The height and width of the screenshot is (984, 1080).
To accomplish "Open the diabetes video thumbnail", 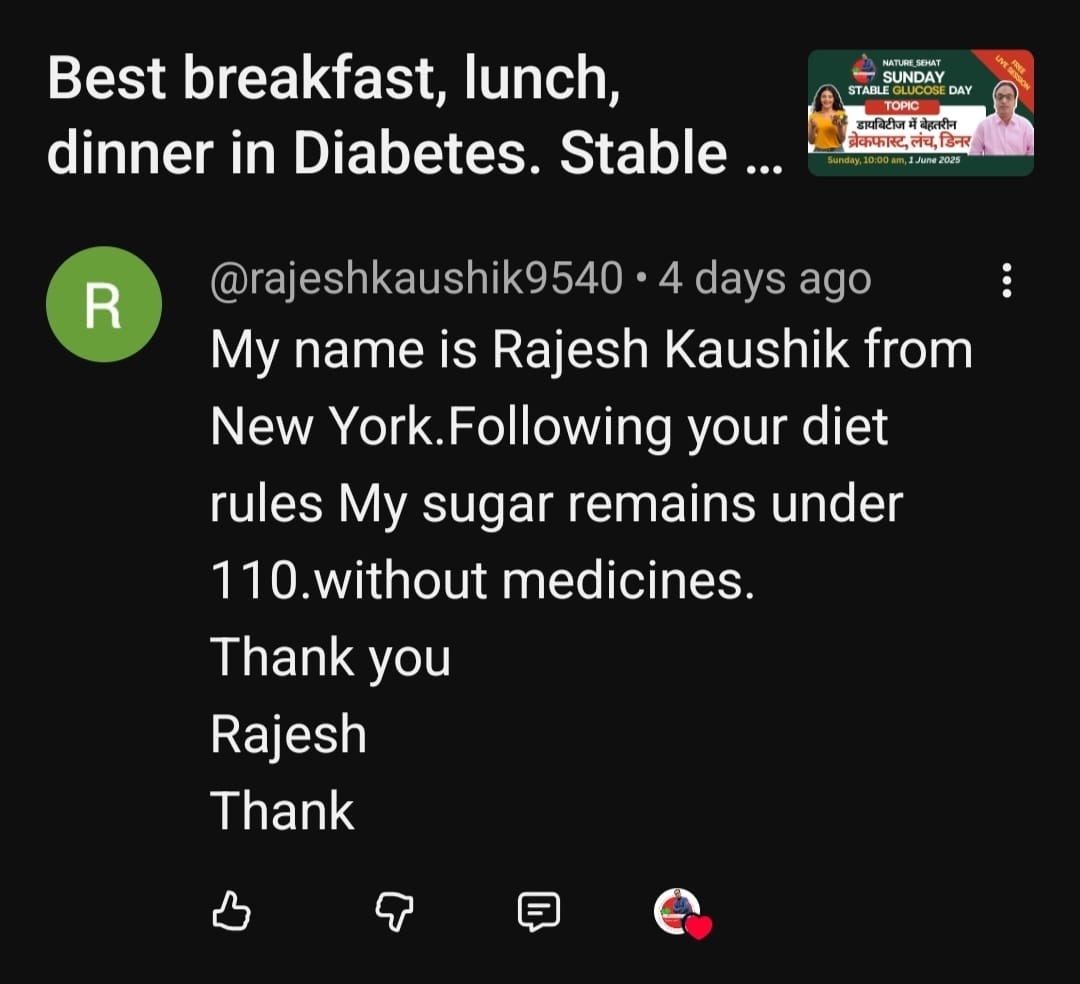I will coord(920,113).
